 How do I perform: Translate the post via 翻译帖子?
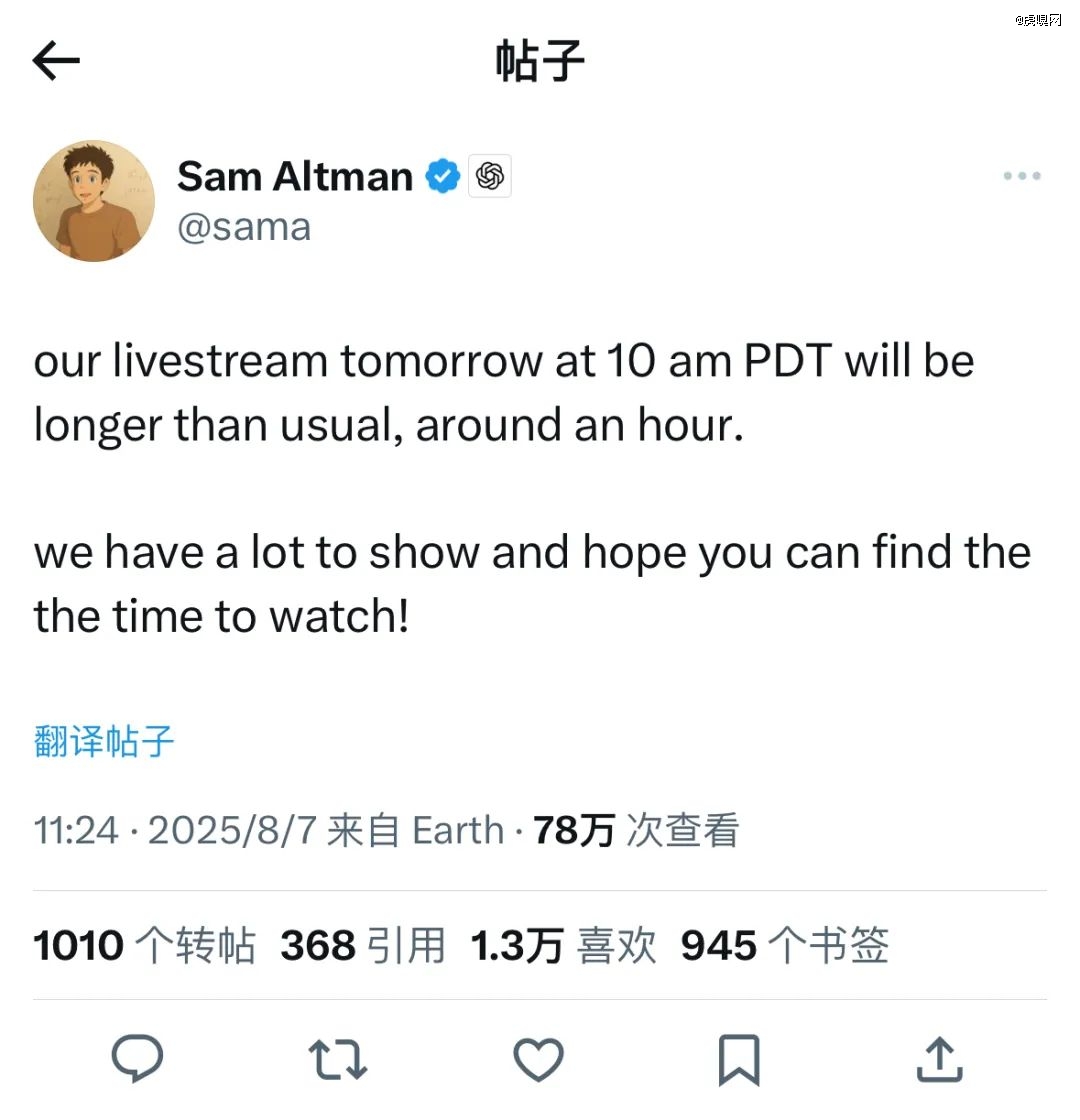point(104,741)
